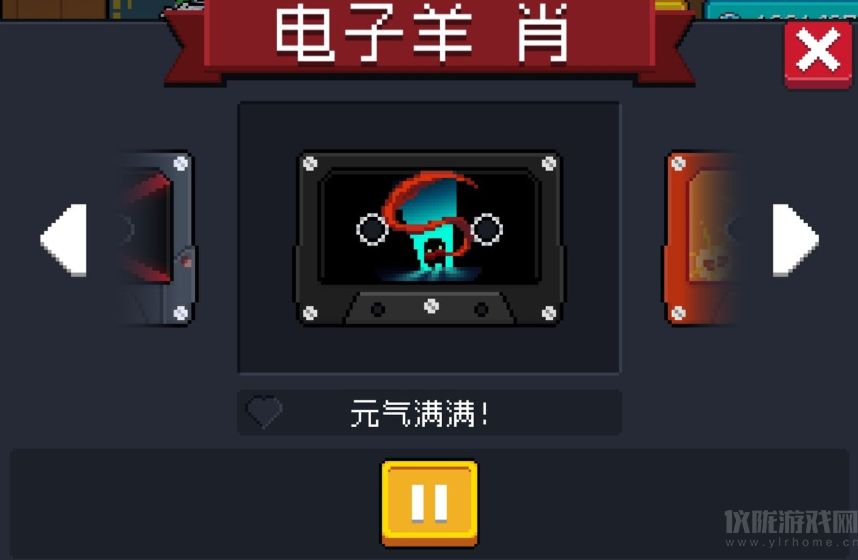Favorite the track 元气满满!
This screenshot has width=858, height=560.
264,412
